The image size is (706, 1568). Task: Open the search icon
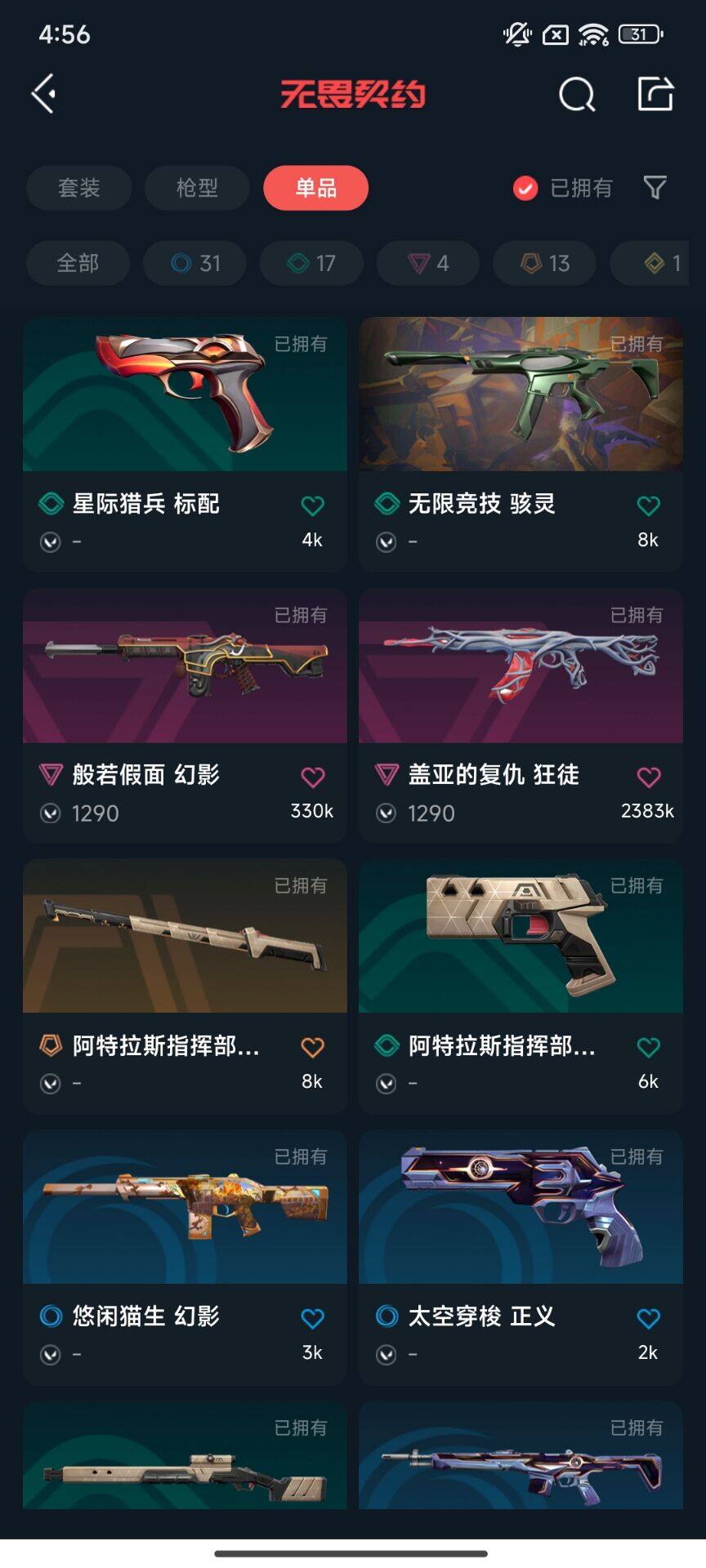[576, 94]
